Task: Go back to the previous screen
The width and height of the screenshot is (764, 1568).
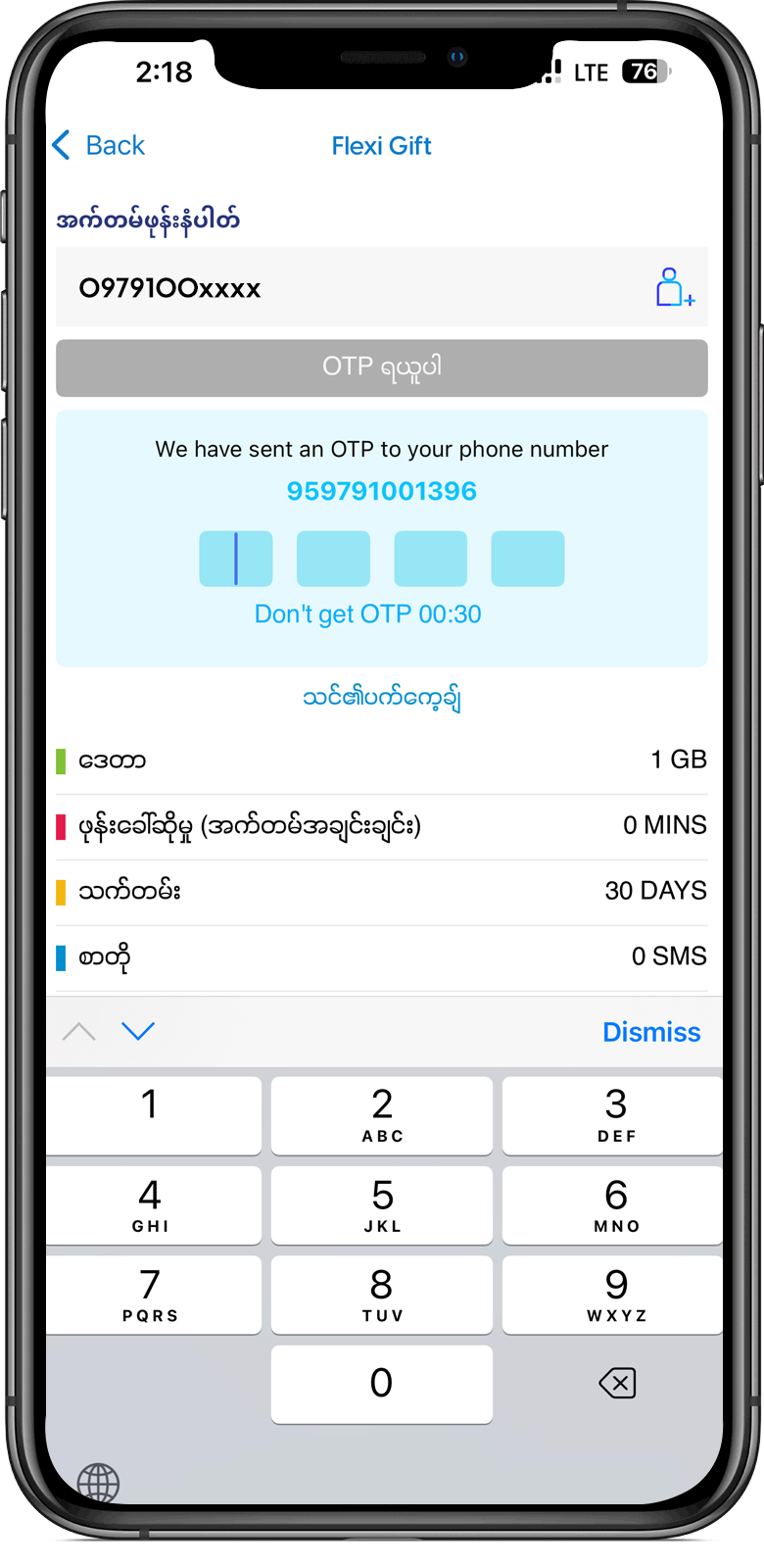Action: [x=98, y=145]
